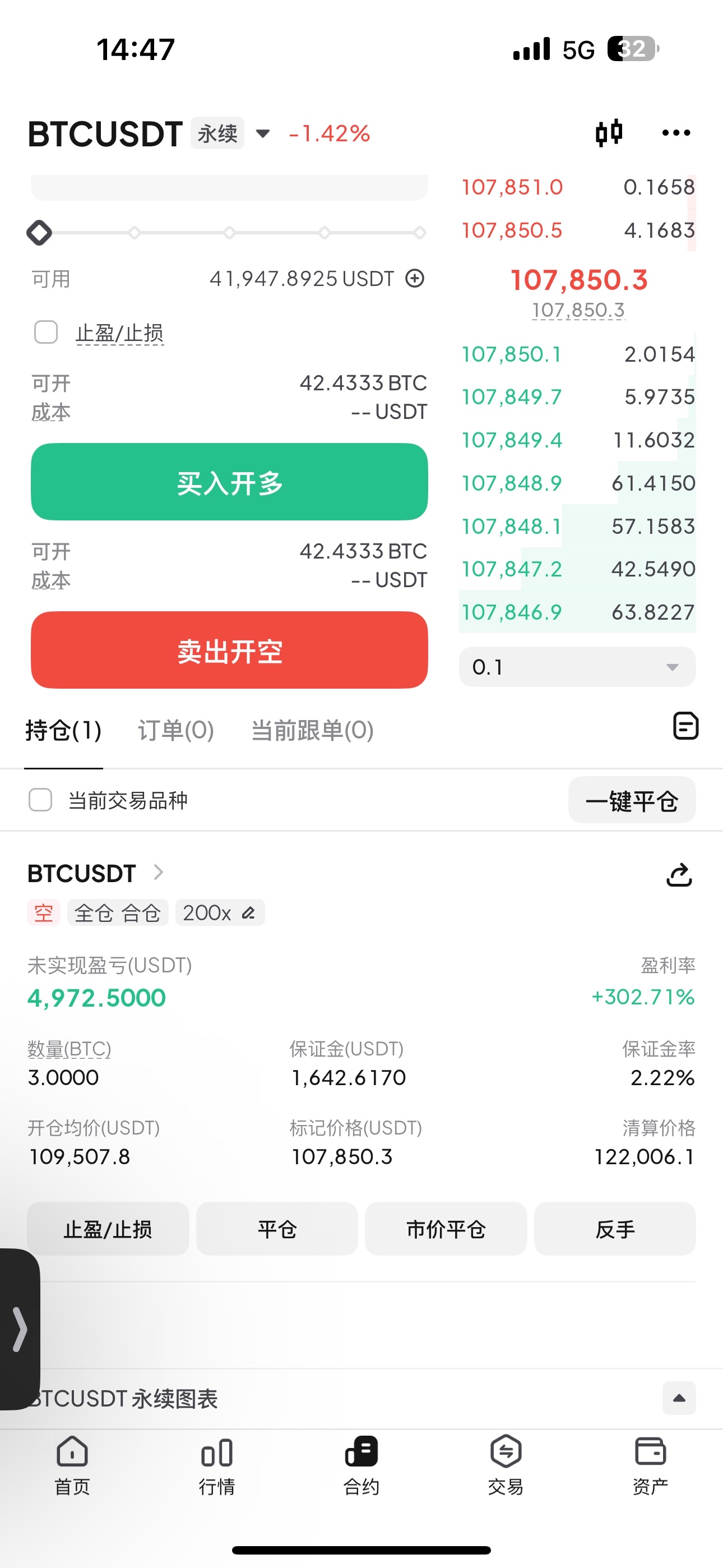This screenshot has width=723, height=1568.
Task: Open the candlestick chart icon
Action: tap(609, 133)
